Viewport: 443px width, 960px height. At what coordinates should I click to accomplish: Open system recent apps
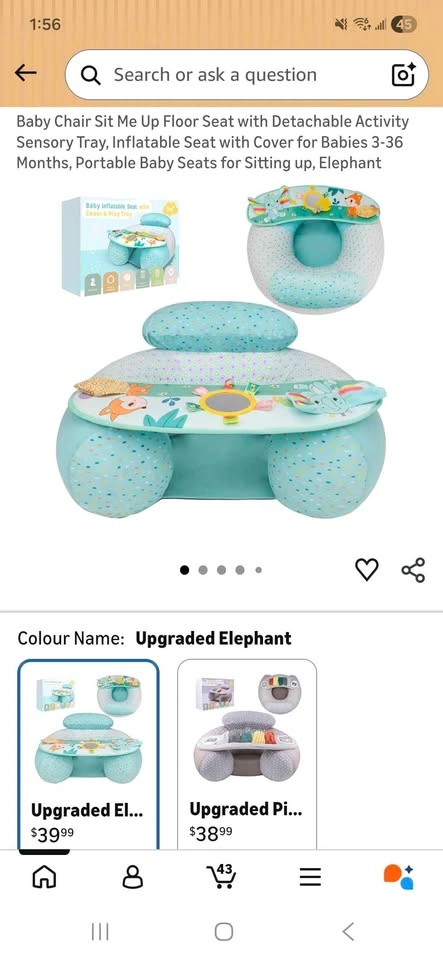coord(100,932)
